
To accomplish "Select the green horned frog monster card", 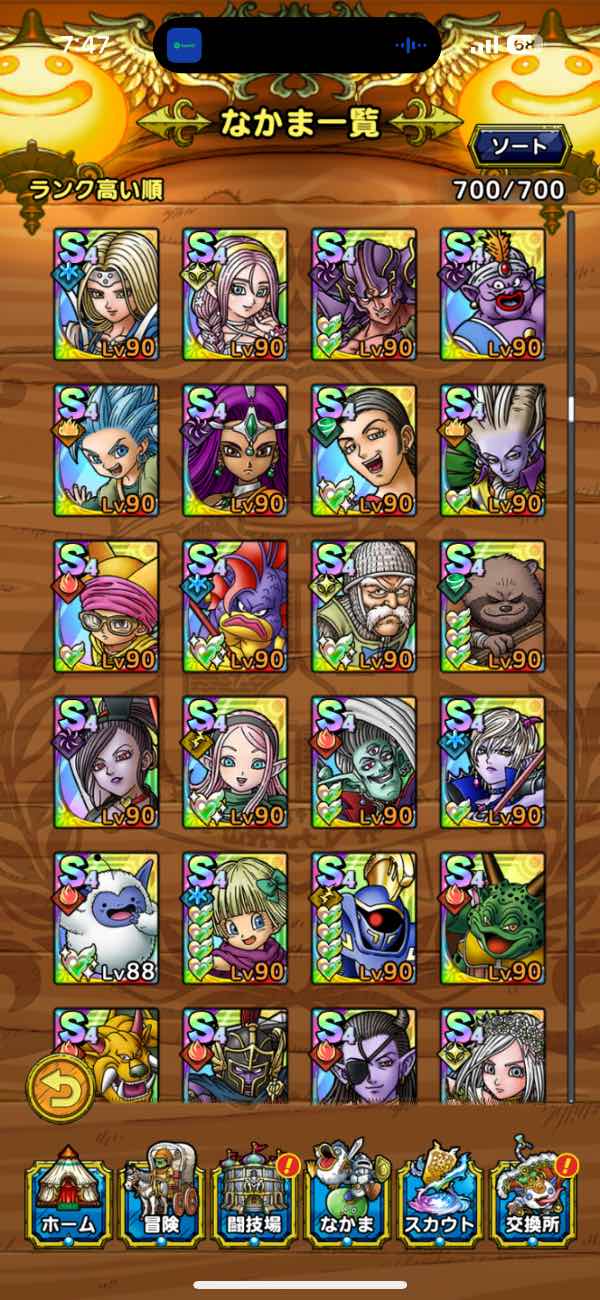I will pyautogui.click(x=493, y=918).
